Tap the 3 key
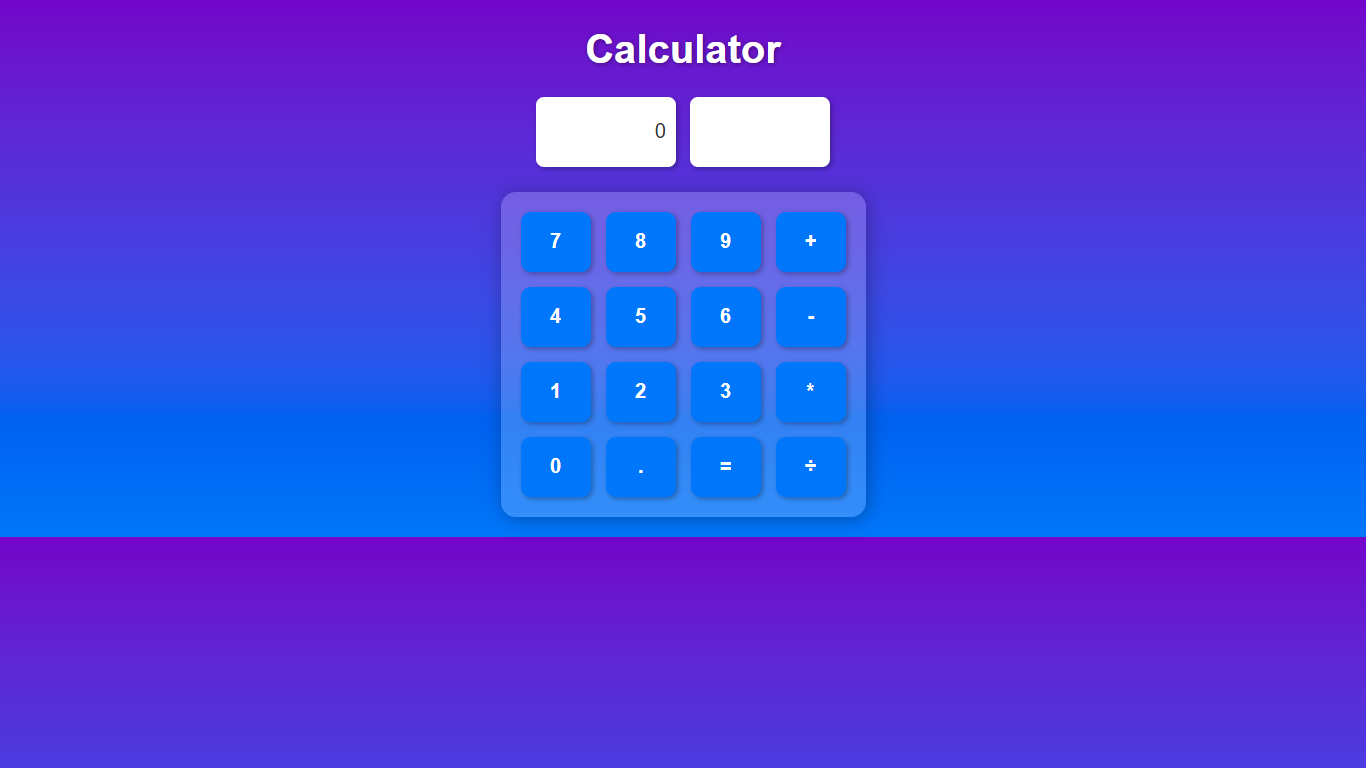 point(726,391)
